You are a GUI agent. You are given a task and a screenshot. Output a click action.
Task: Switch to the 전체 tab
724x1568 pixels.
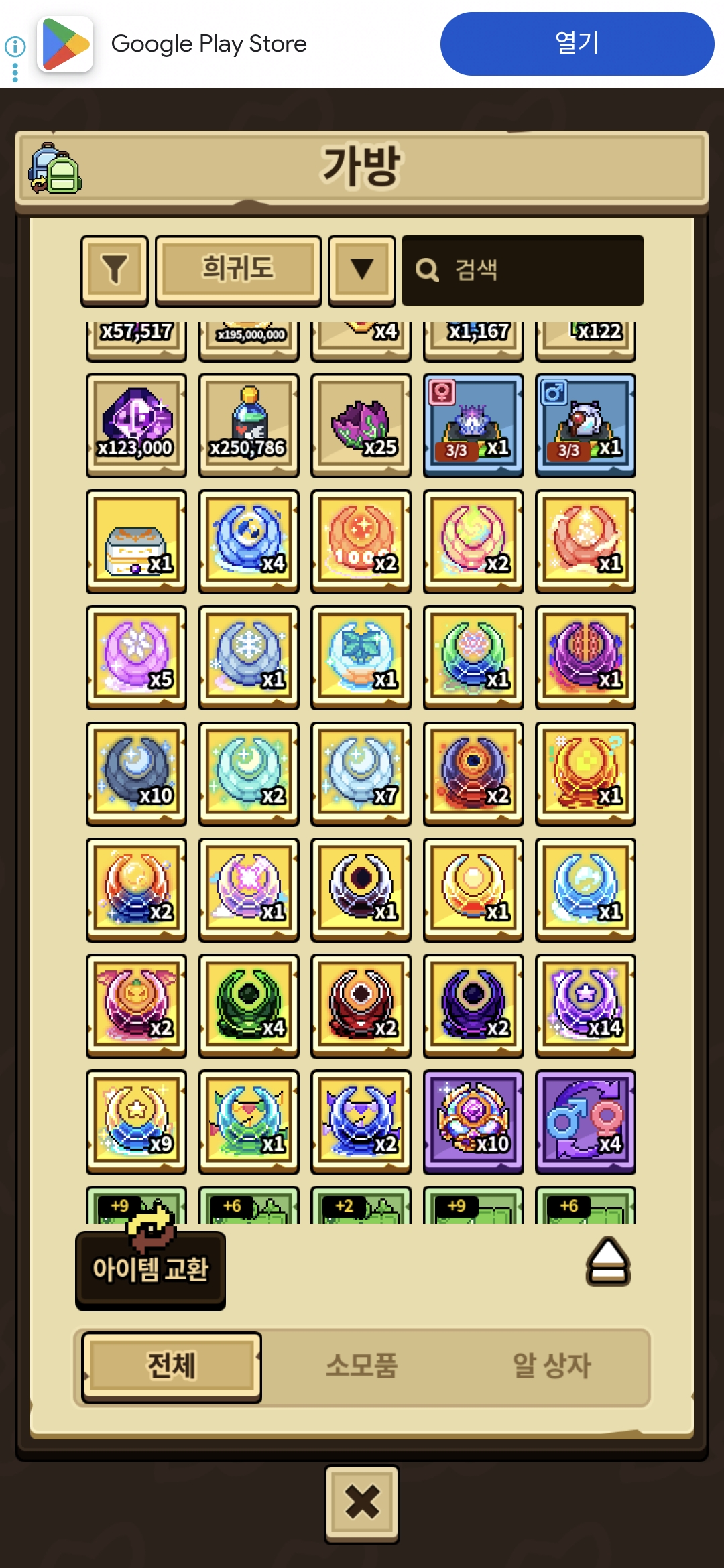[172, 1366]
